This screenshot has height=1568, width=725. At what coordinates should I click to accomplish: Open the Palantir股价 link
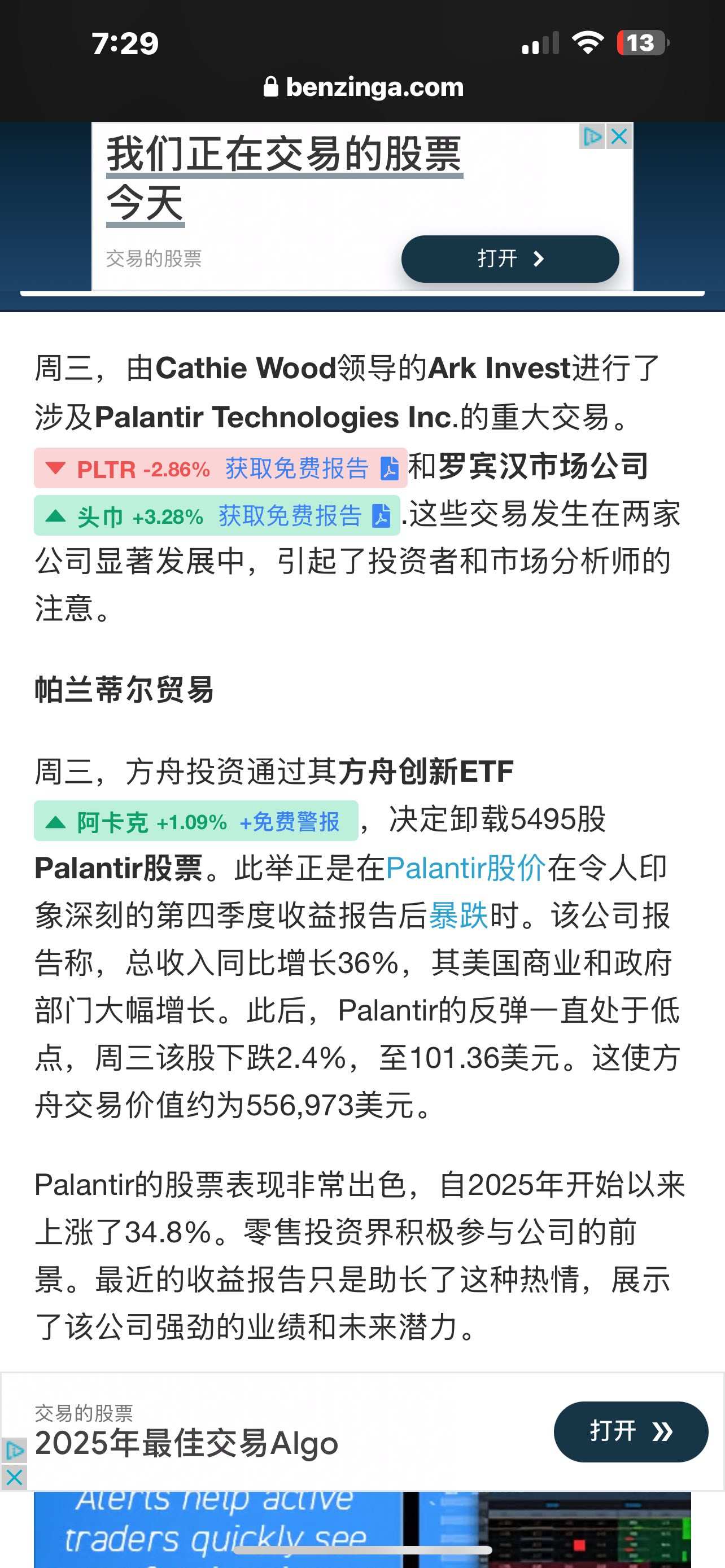(x=465, y=869)
